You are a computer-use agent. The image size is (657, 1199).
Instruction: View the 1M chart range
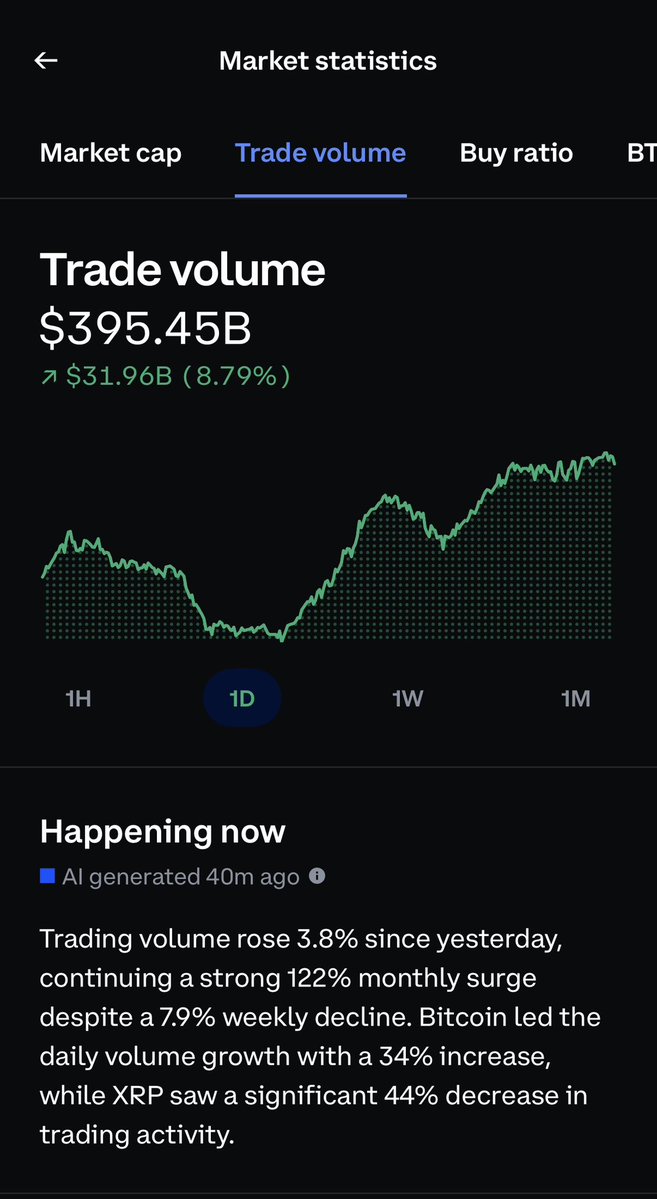[x=576, y=698]
